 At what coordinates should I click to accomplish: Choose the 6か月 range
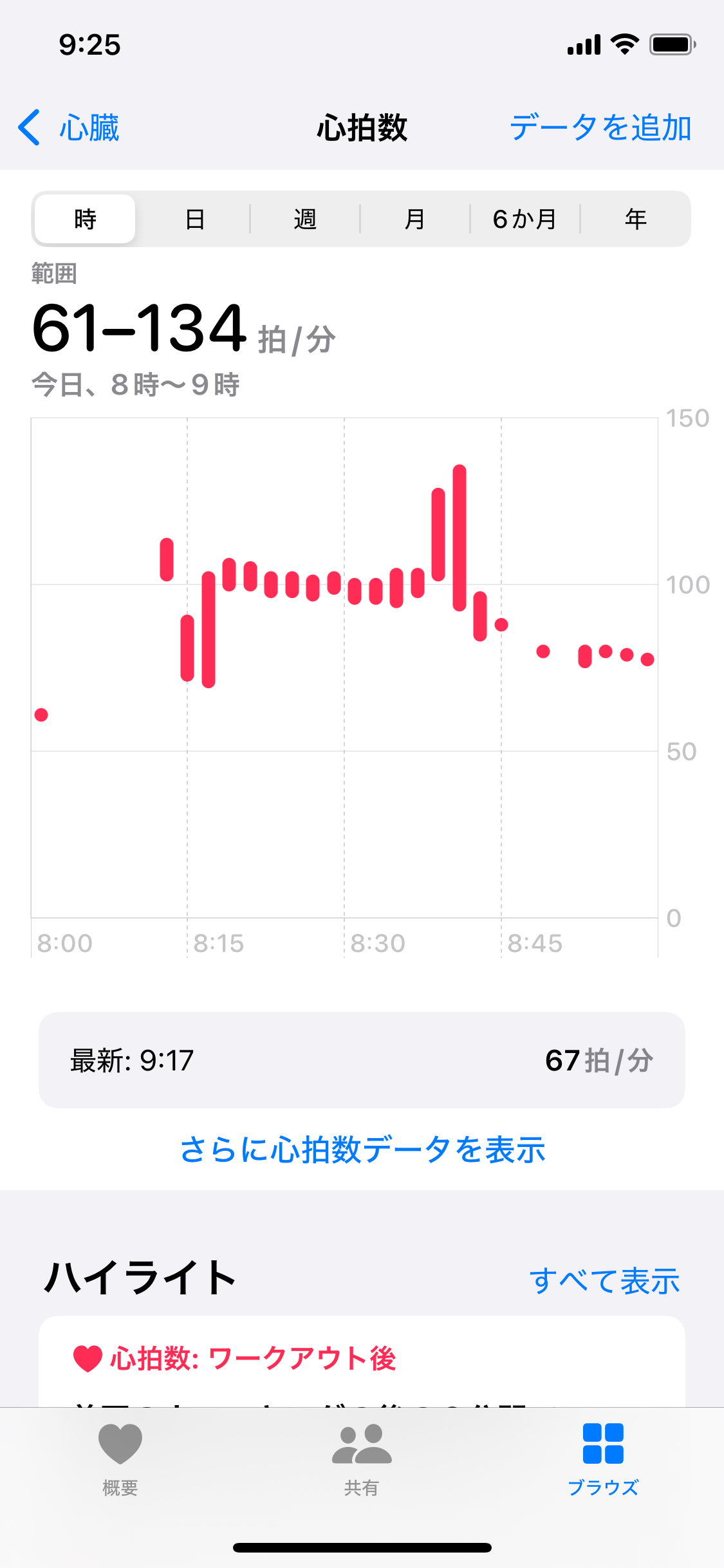[525, 219]
